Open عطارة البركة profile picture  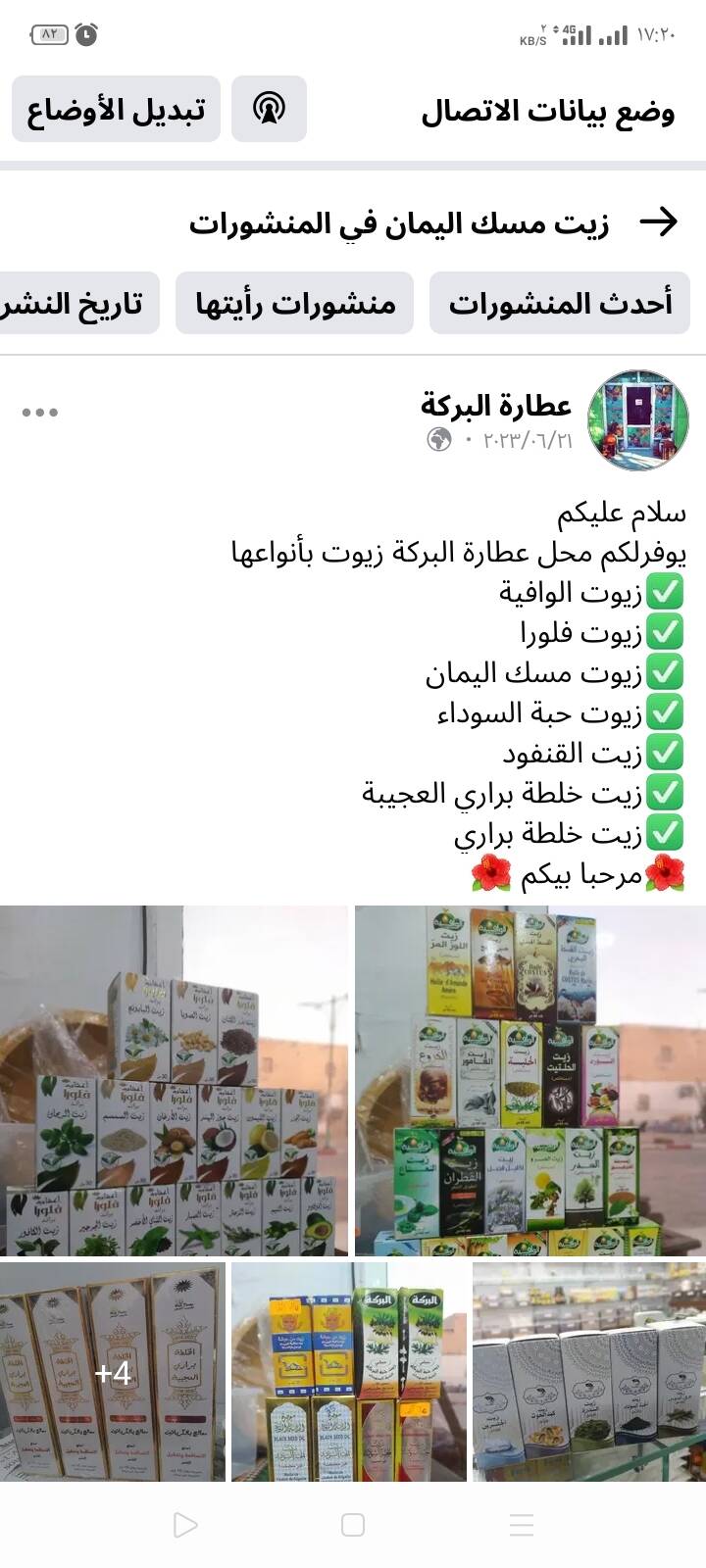pyautogui.click(x=638, y=420)
